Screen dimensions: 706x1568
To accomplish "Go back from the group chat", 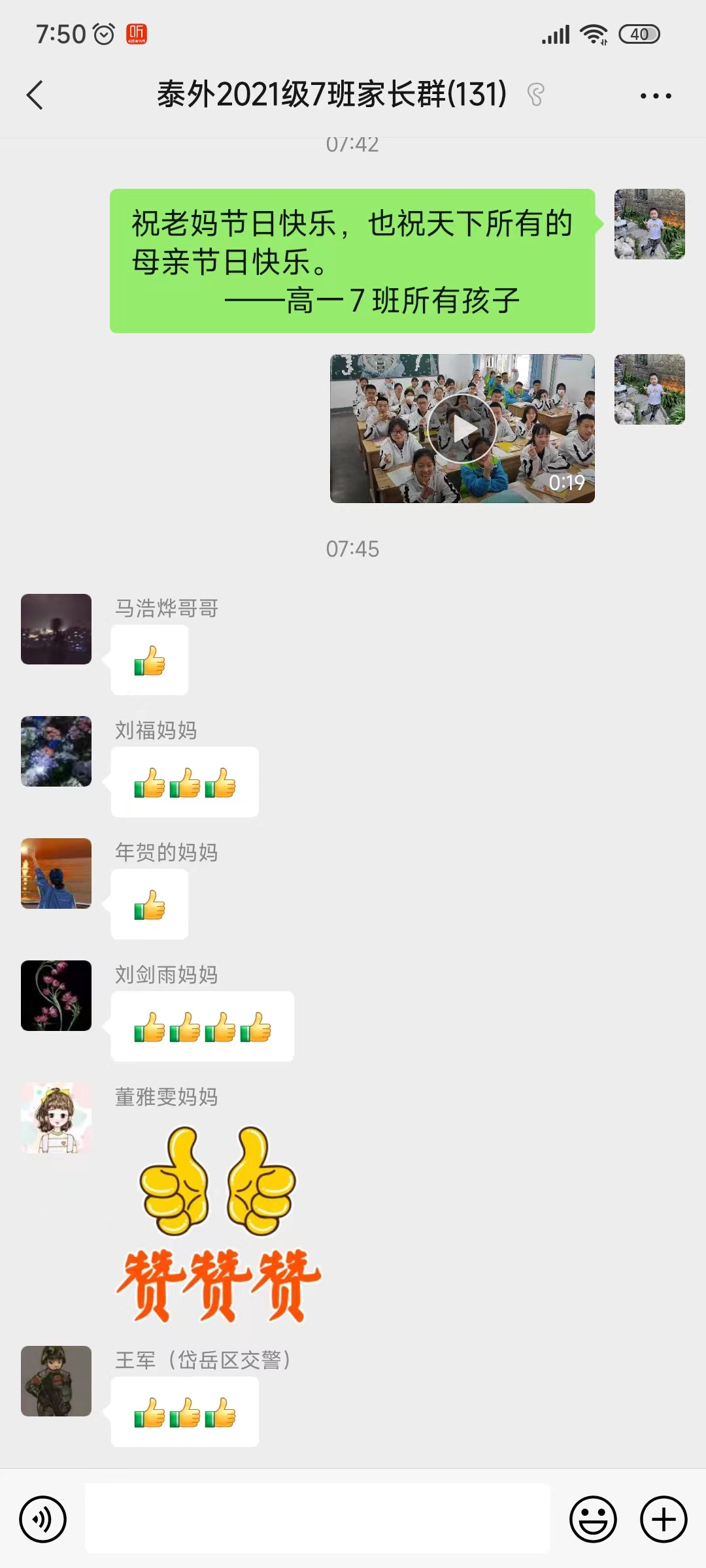I will click(x=35, y=95).
